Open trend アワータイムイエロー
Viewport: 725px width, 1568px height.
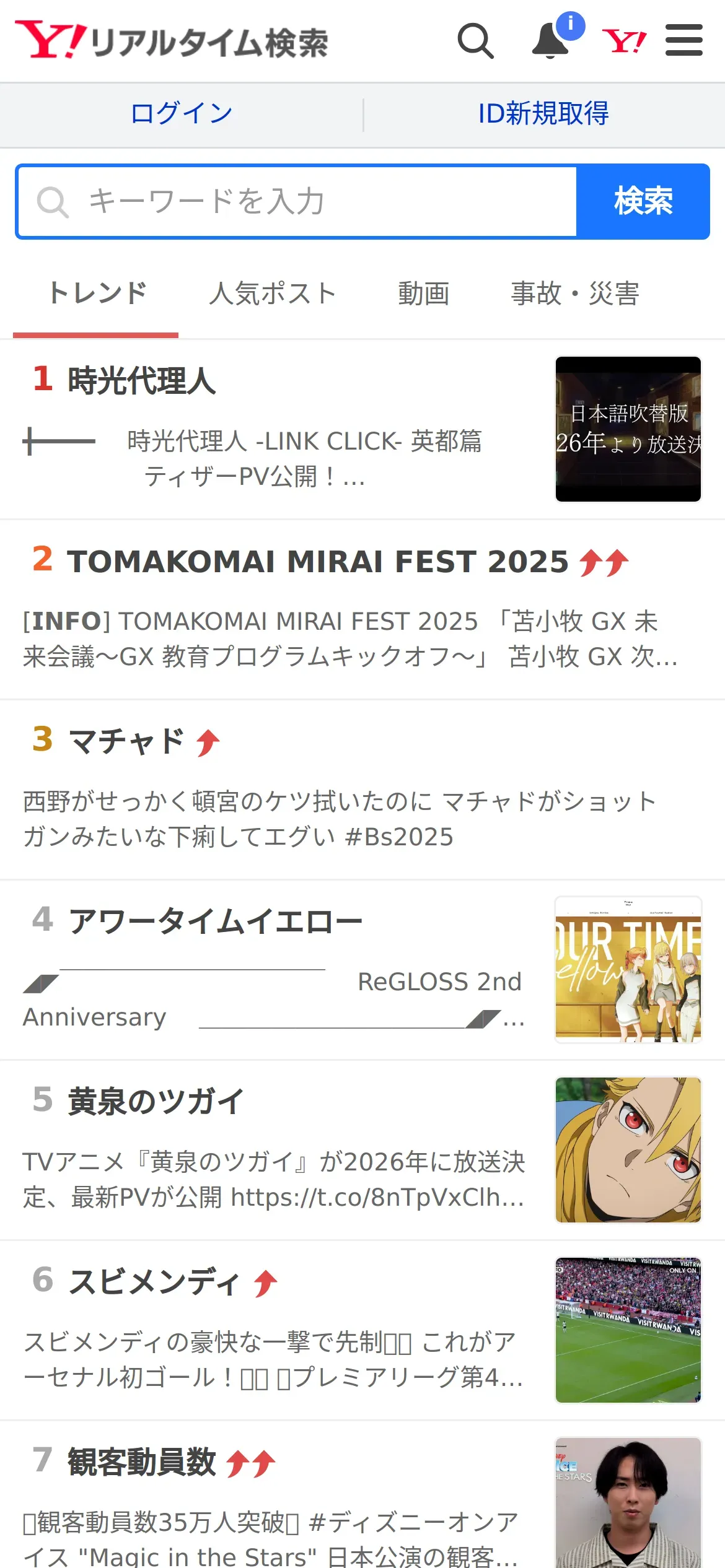215,921
